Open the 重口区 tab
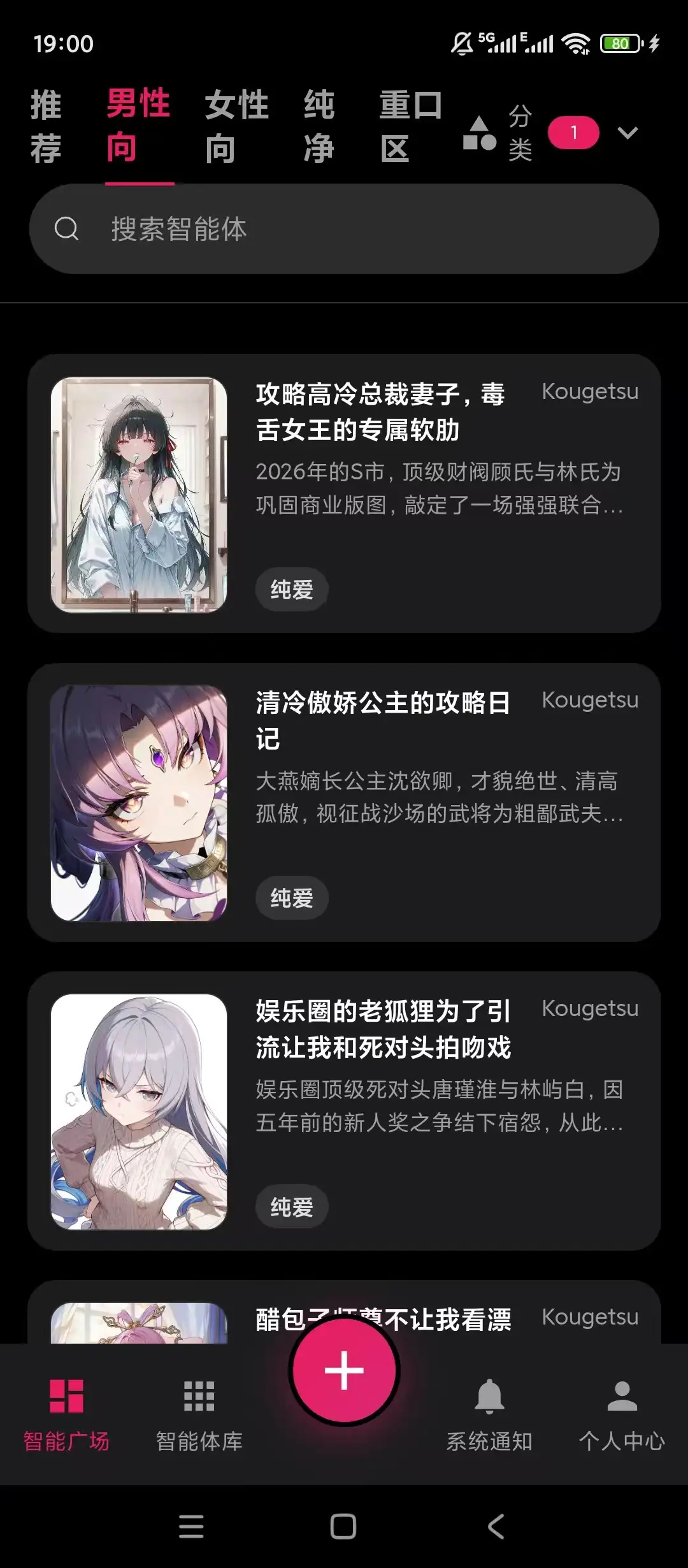 click(x=410, y=126)
